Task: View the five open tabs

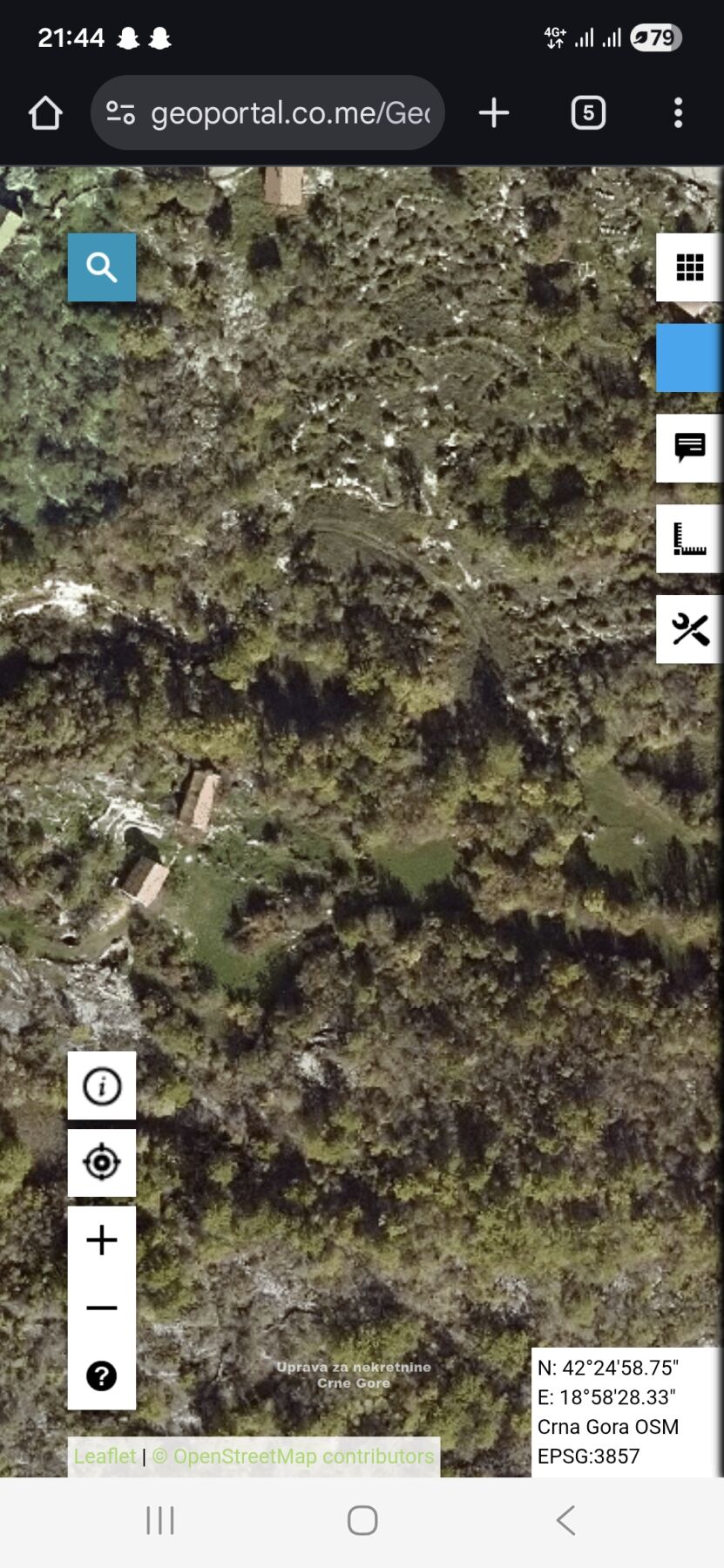Action: coord(588,113)
